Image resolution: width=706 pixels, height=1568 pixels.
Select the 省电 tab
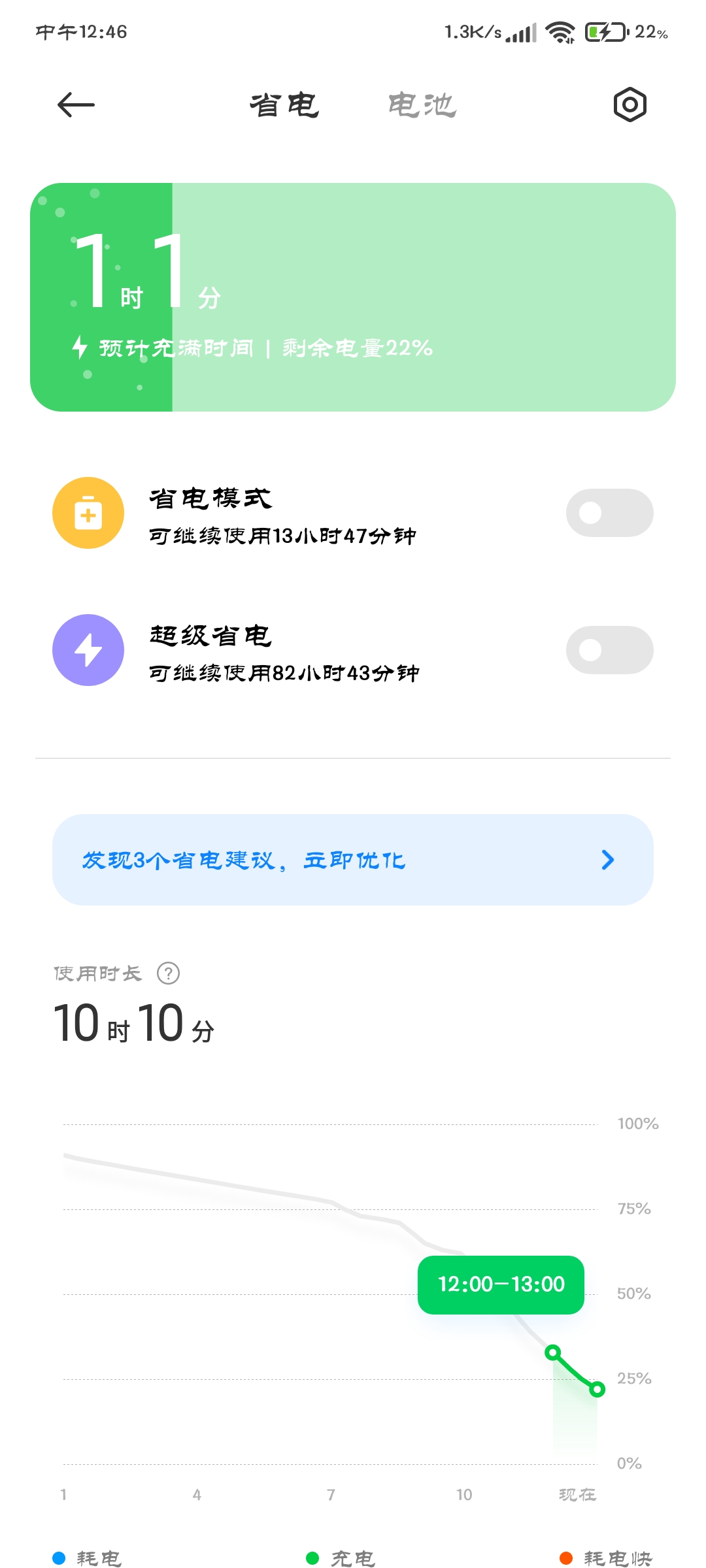coord(284,105)
